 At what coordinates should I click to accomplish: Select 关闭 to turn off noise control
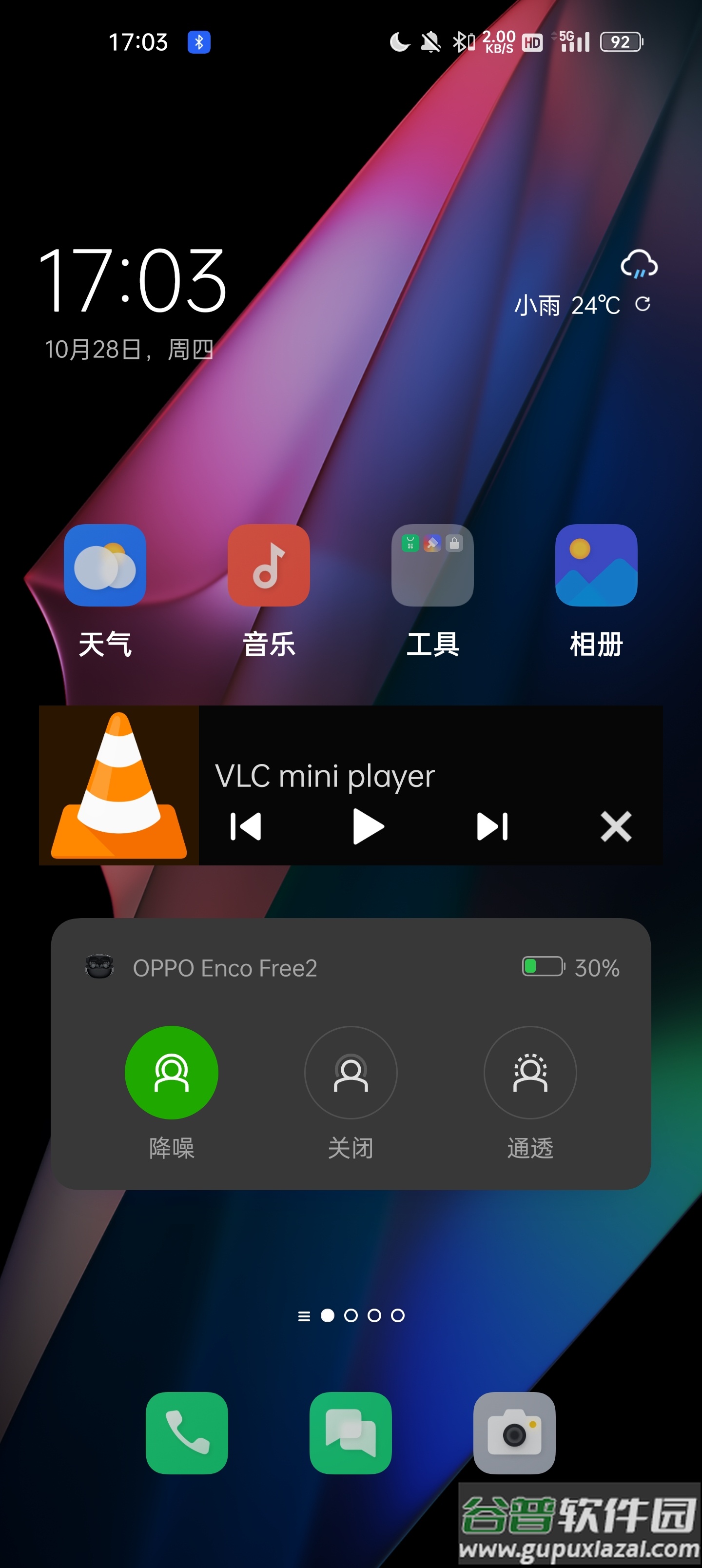pyautogui.click(x=351, y=1073)
